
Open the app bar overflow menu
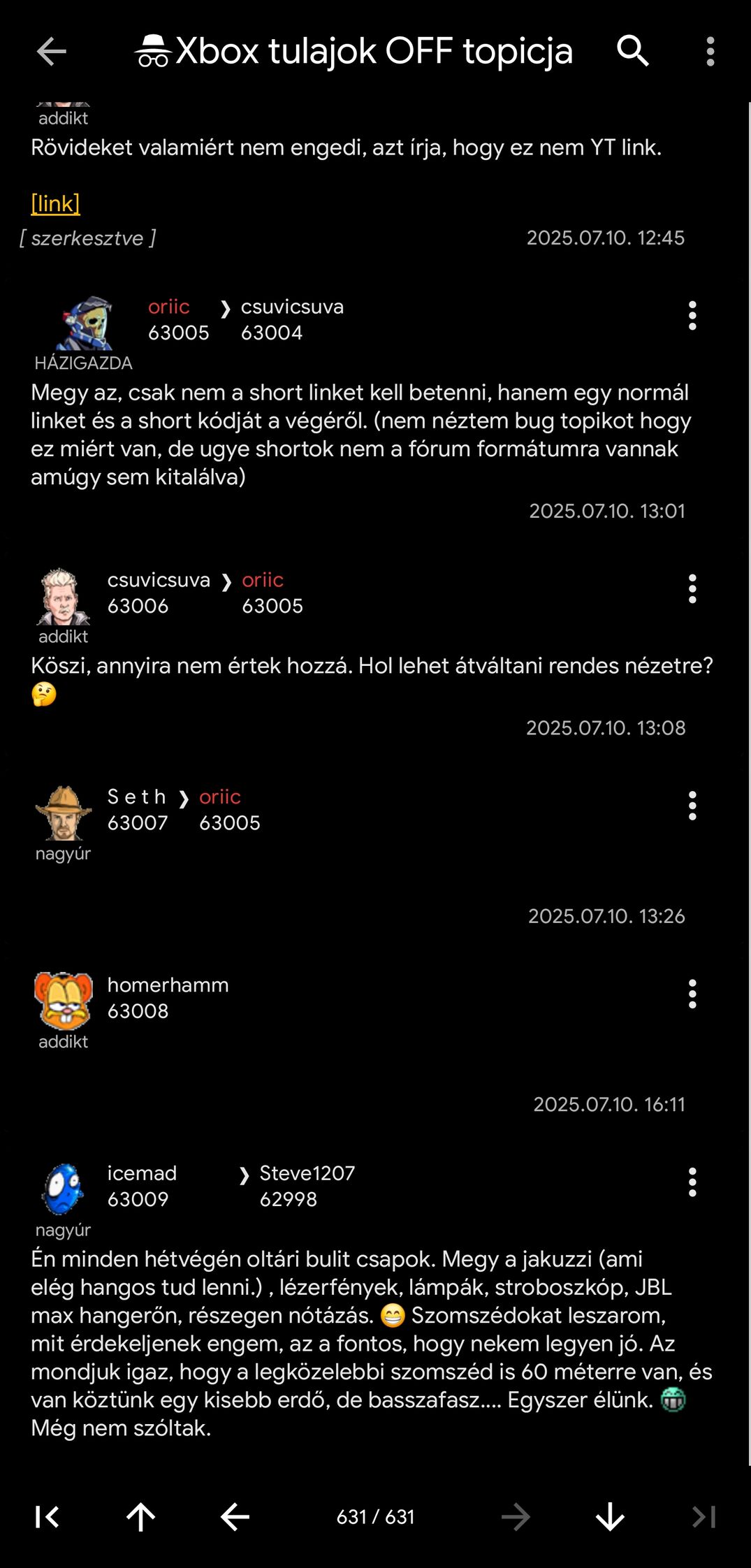coord(710,51)
